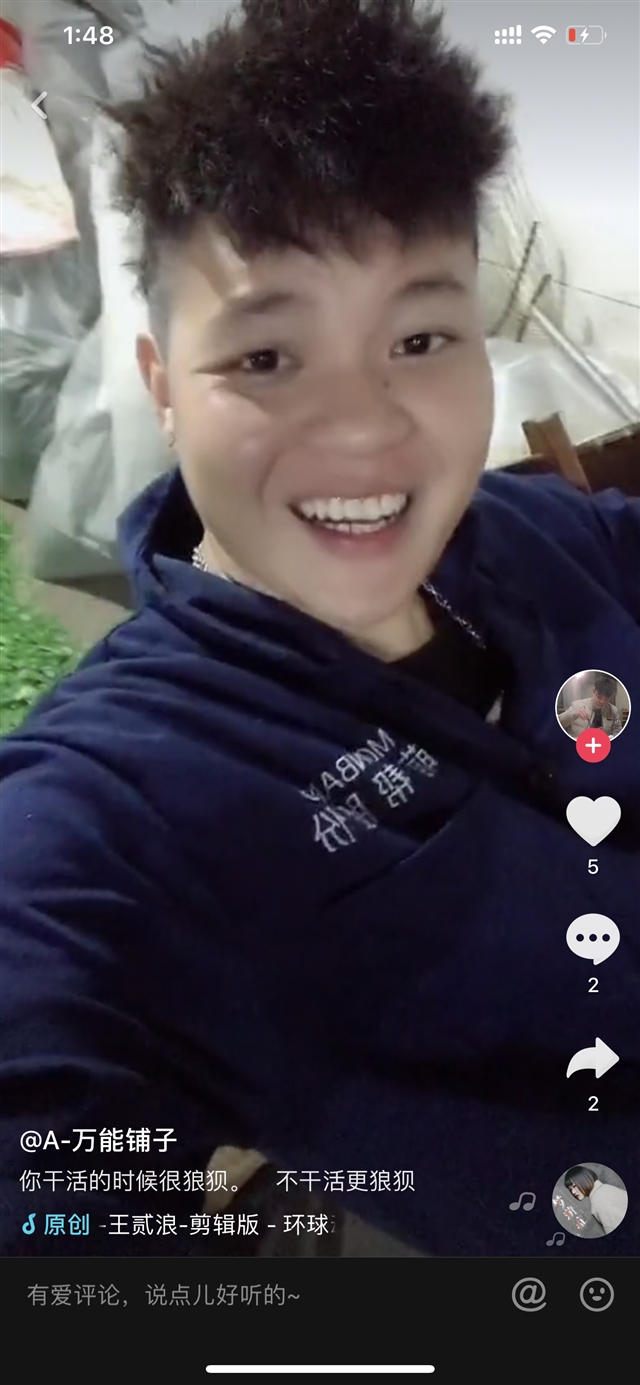Open the spinning music disc
This screenshot has width=640, height=1385.
(590, 1200)
